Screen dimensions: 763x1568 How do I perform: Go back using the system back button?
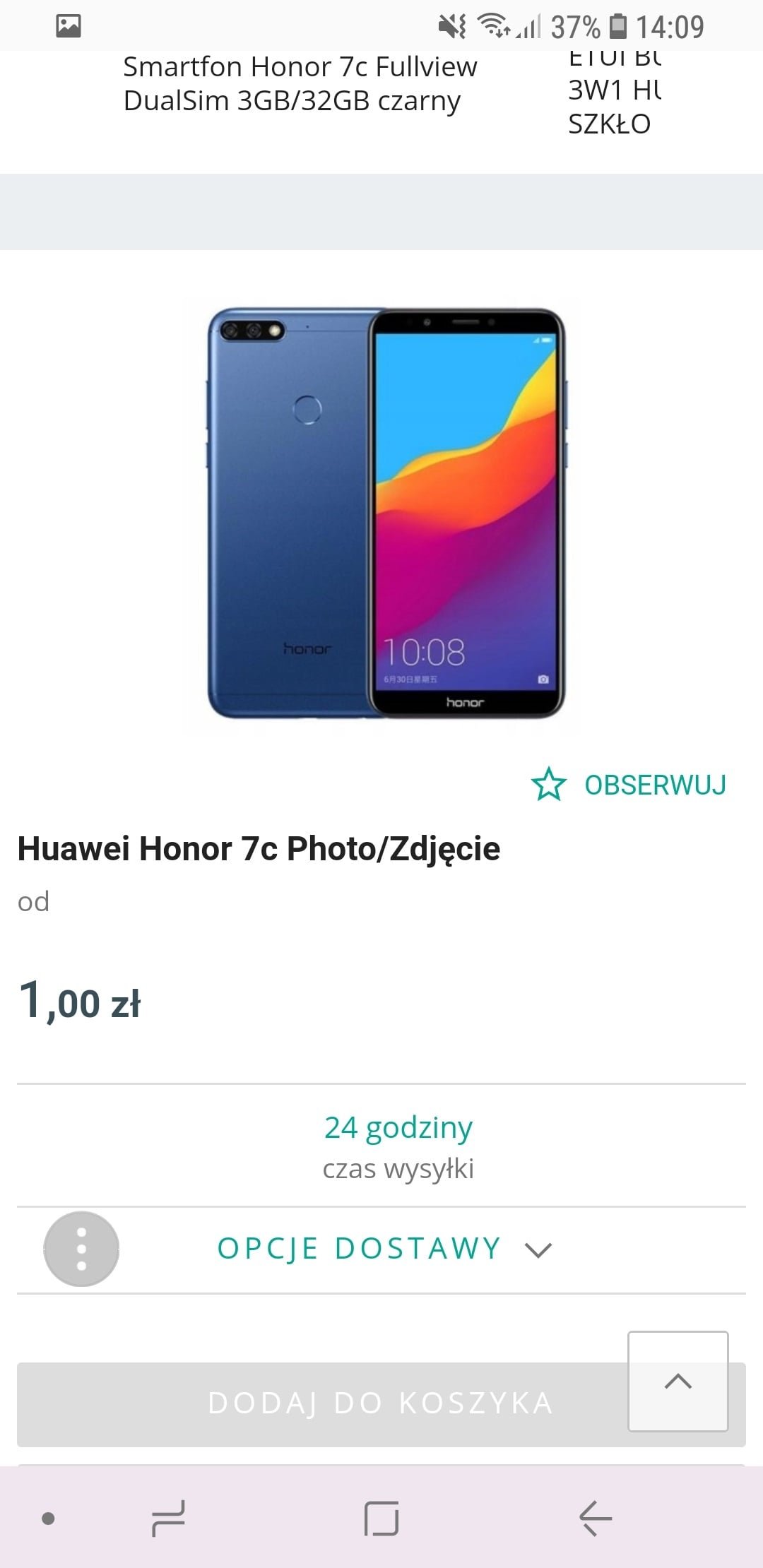pyautogui.click(x=595, y=1518)
